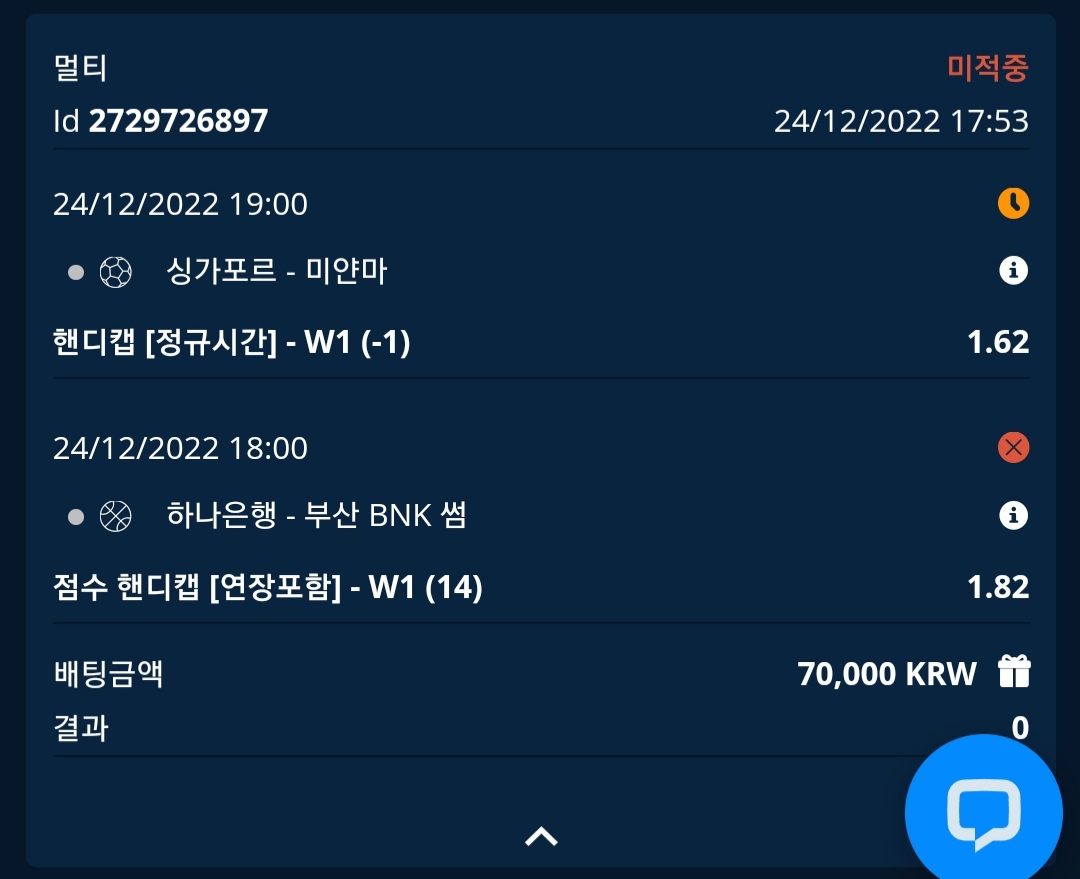Collapse the bet slip details chevron

(541, 836)
